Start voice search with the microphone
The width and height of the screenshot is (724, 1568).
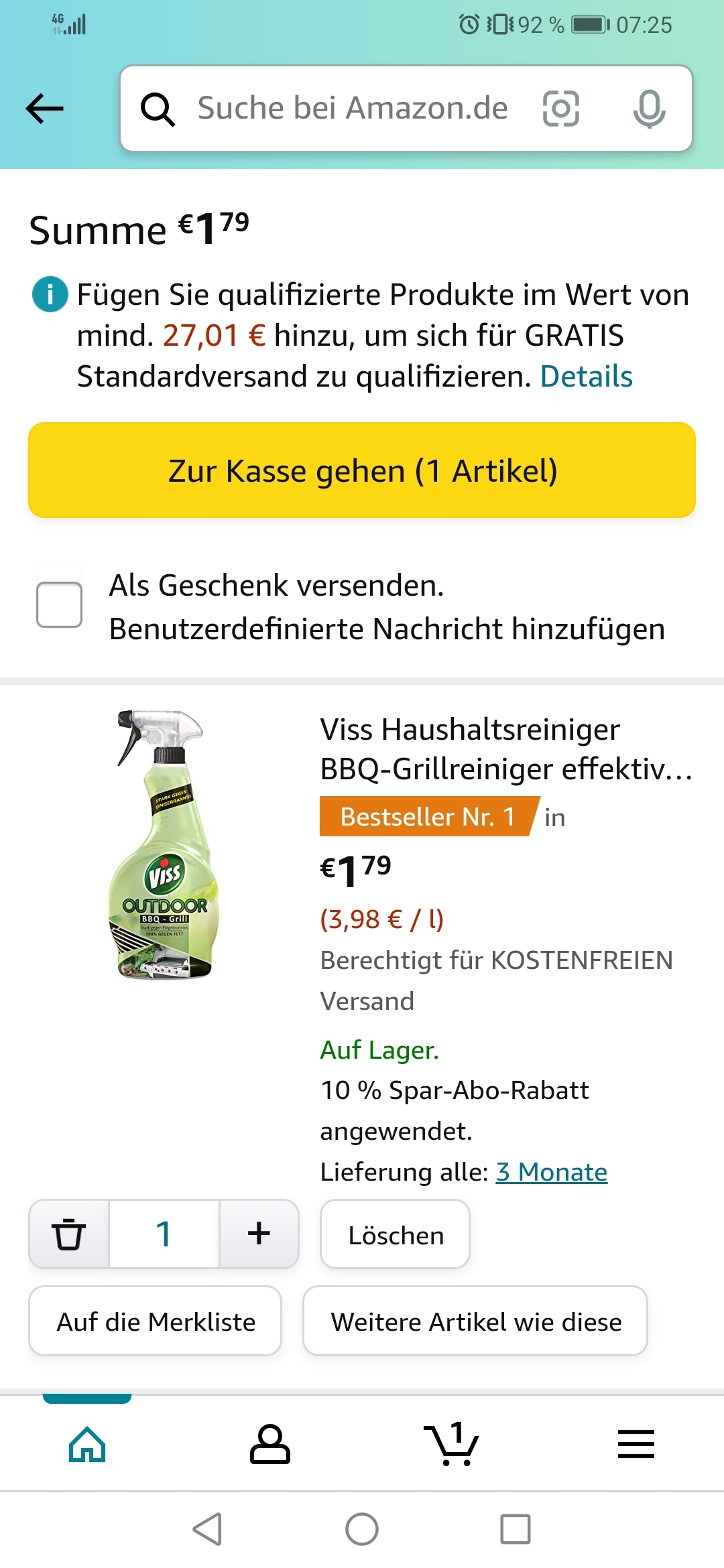pos(649,109)
